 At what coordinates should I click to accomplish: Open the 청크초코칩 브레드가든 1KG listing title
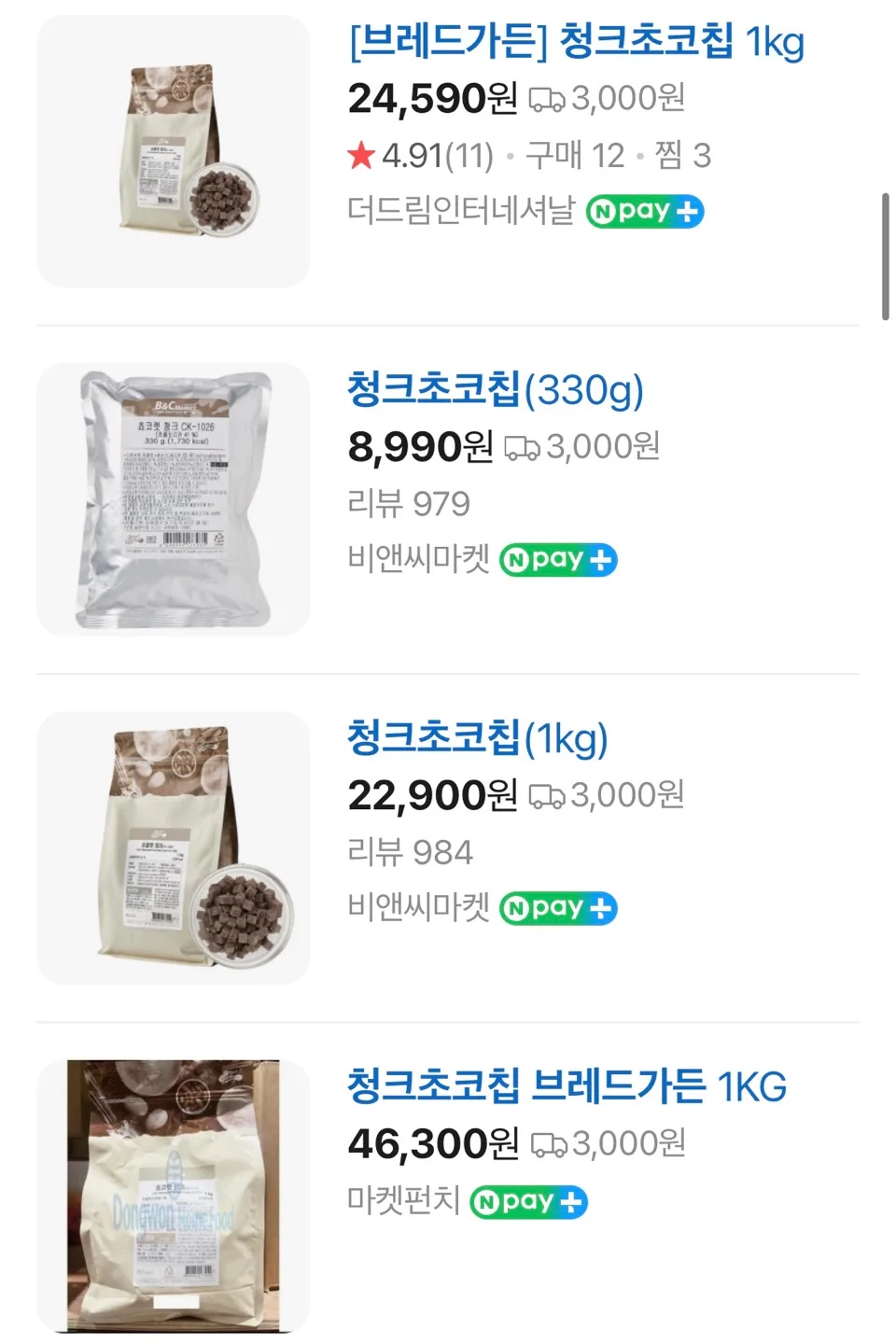(x=567, y=1086)
